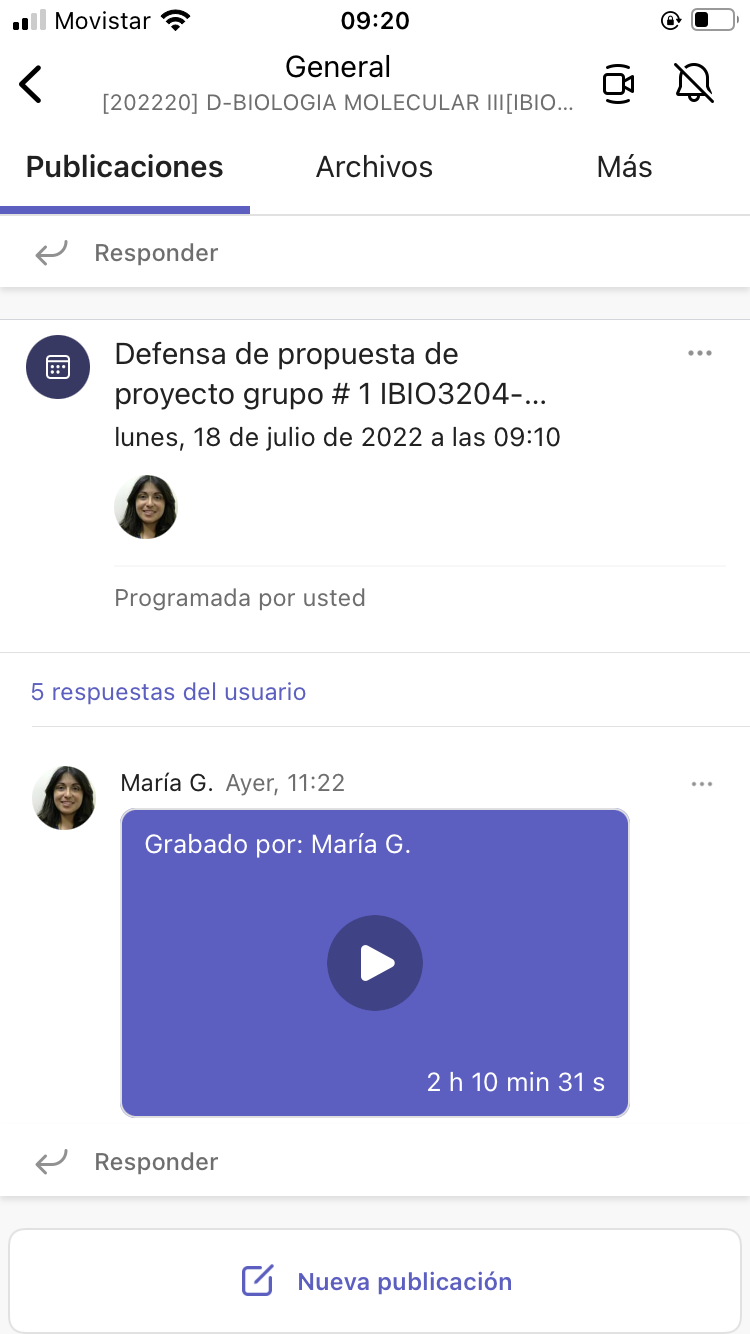Switch to the Archivos tab

tap(374, 167)
